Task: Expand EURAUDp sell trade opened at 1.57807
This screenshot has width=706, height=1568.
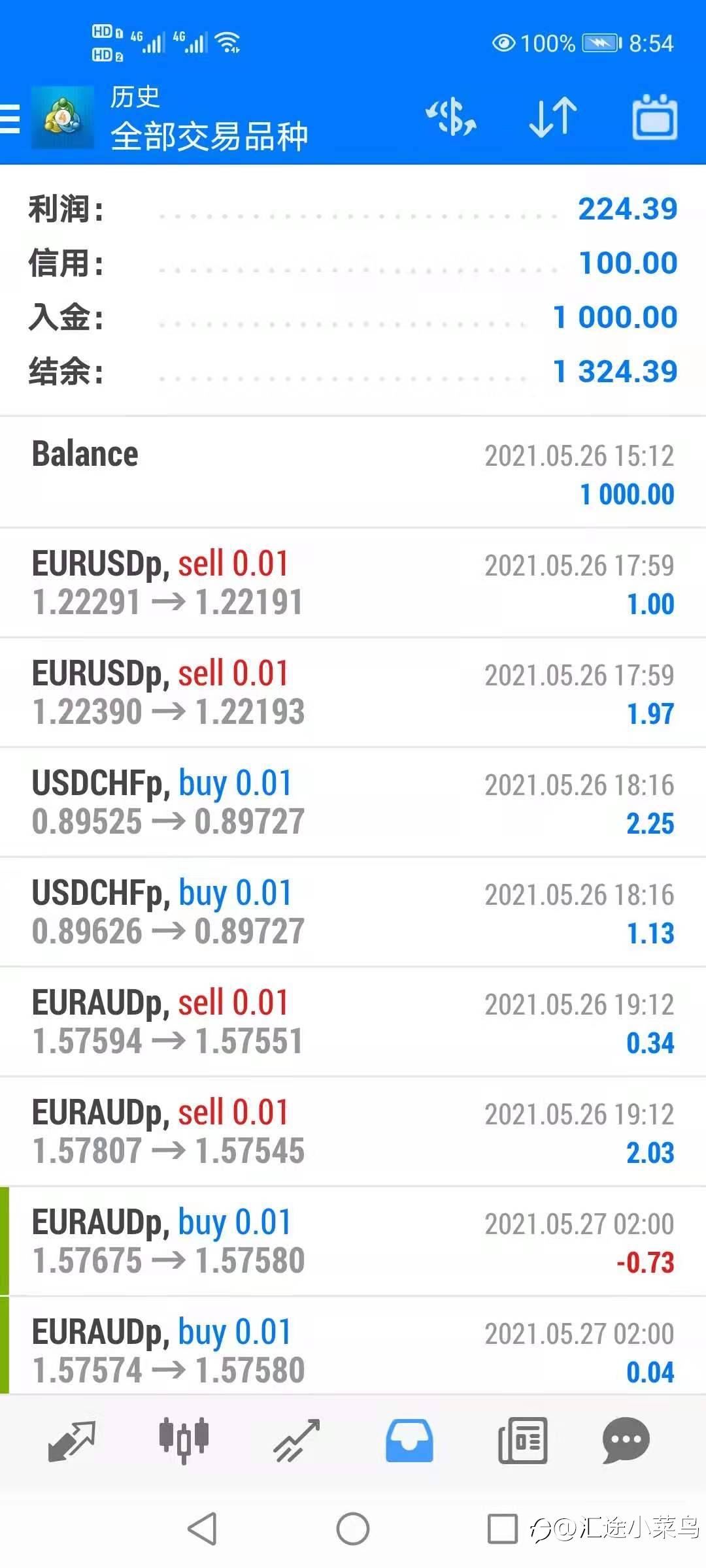Action: point(353,1132)
